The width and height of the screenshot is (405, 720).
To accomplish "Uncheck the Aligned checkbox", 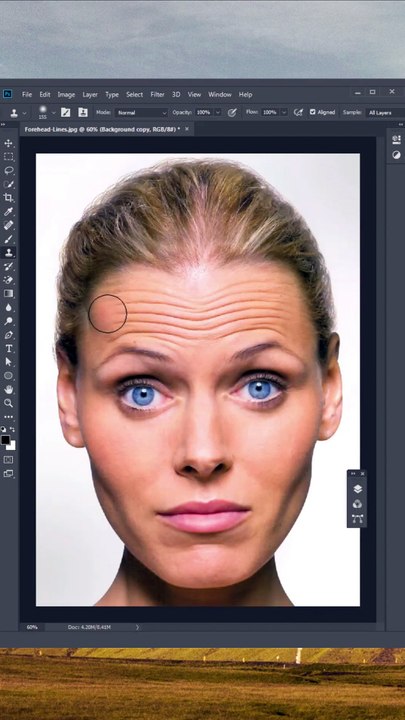I will pyautogui.click(x=313, y=112).
